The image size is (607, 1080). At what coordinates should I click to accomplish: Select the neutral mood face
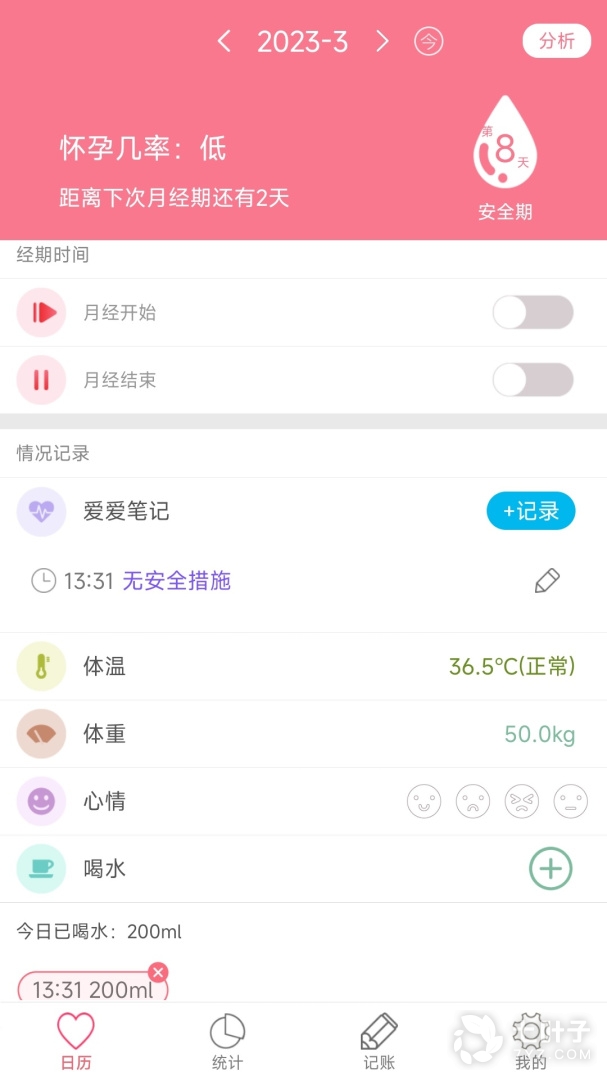click(x=571, y=801)
